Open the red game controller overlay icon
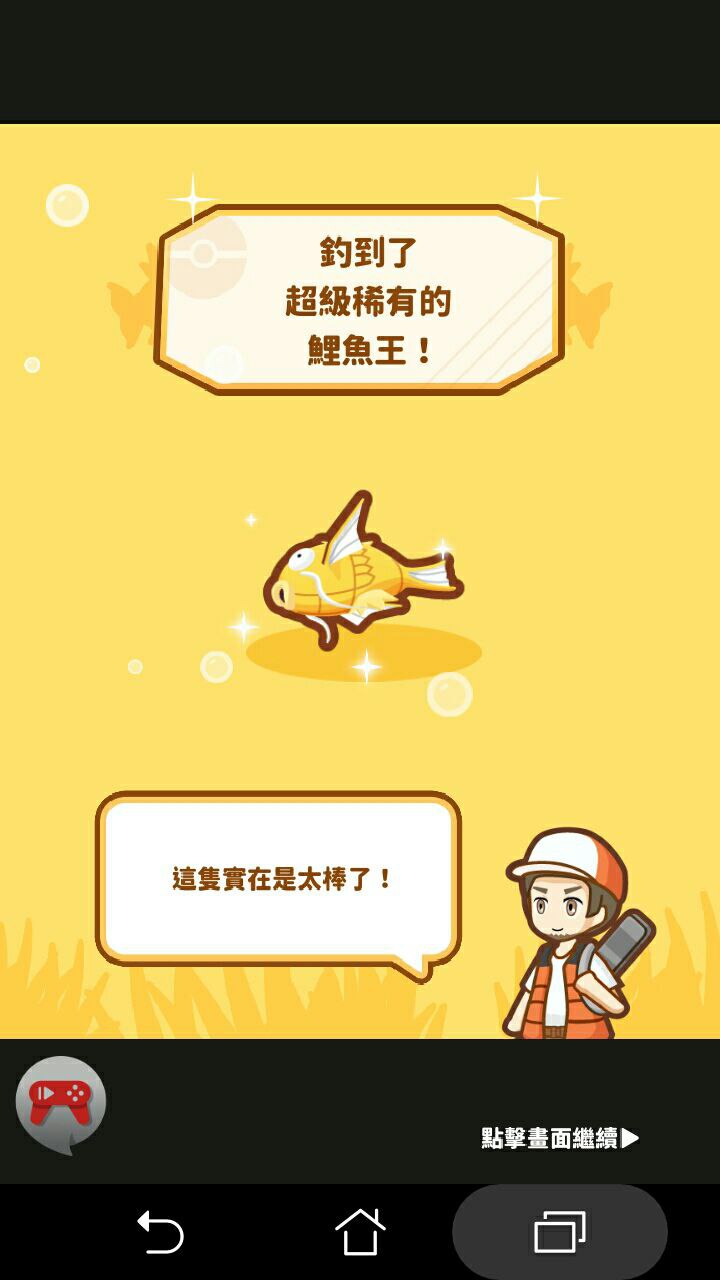Screen dimensions: 720x1280 tap(60, 1101)
